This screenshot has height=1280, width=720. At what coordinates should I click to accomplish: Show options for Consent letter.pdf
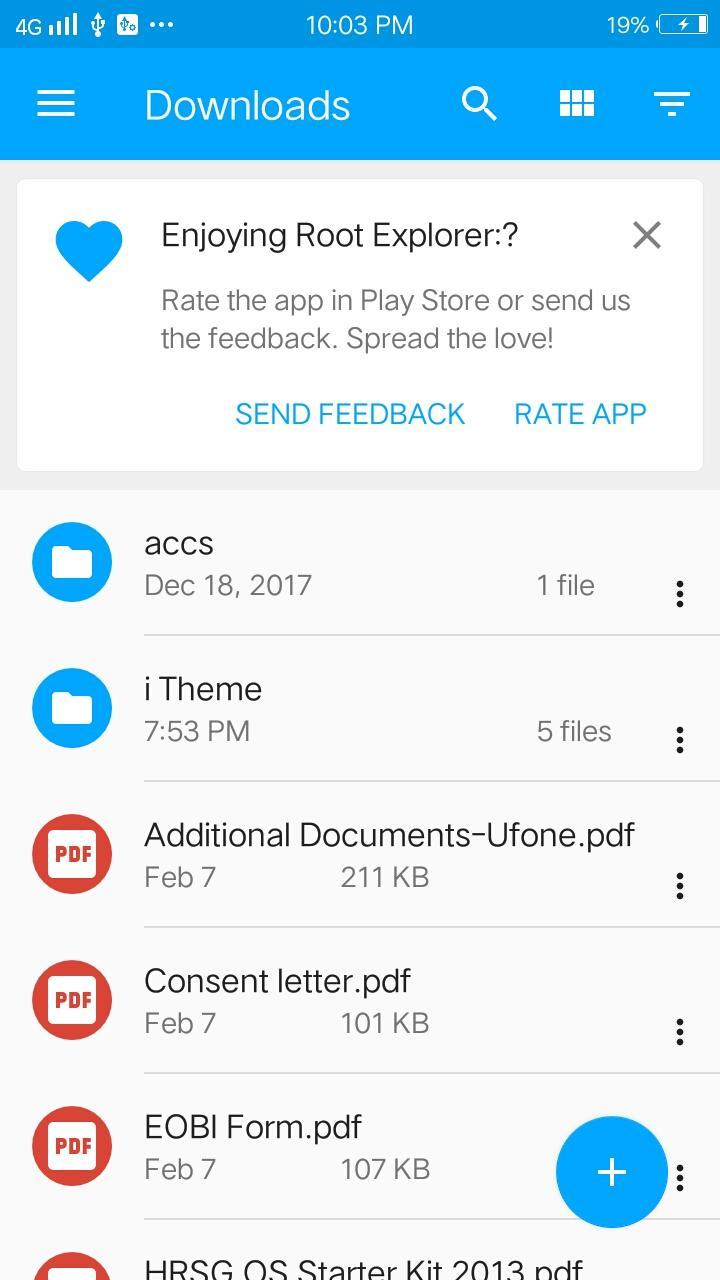pyautogui.click(x=680, y=1032)
